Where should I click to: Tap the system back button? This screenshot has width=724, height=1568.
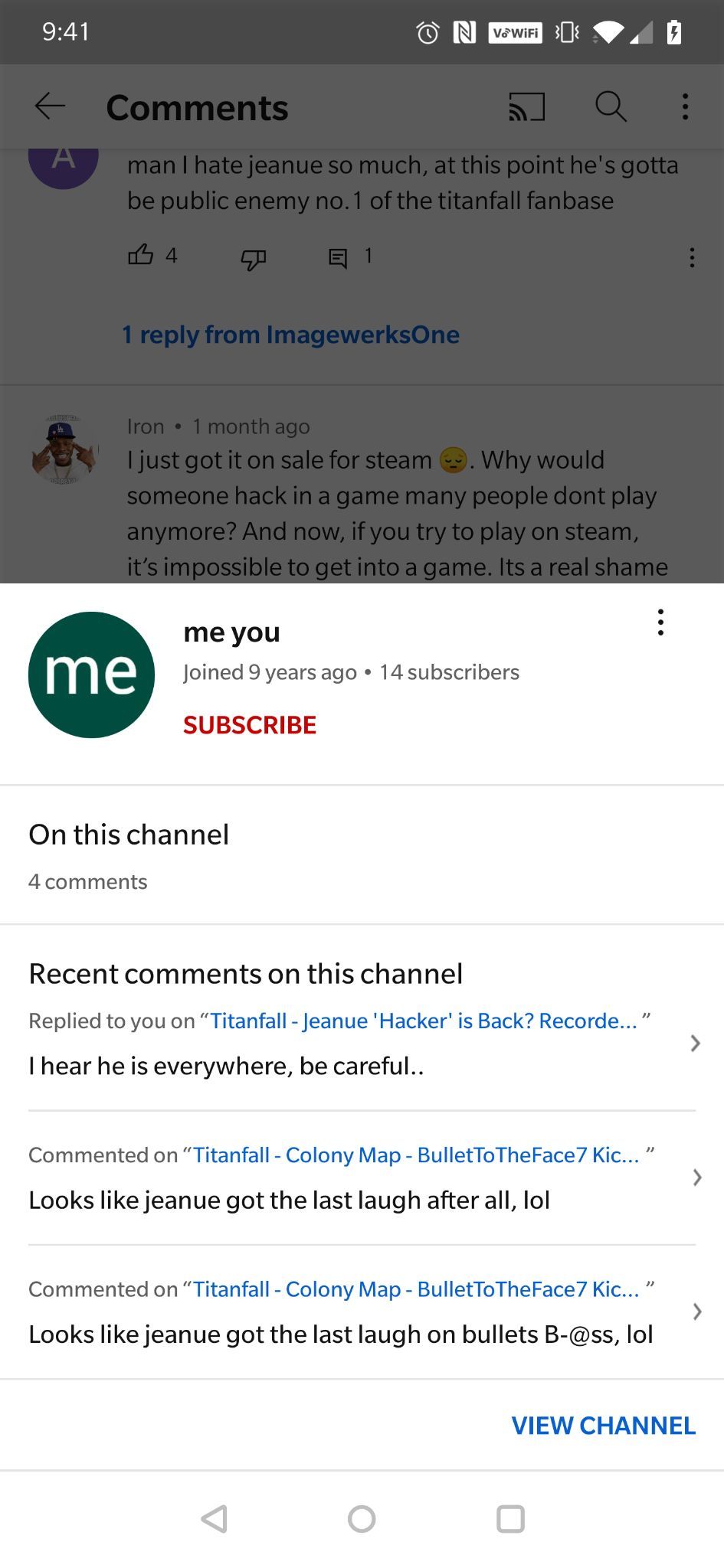(x=215, y=1518)
